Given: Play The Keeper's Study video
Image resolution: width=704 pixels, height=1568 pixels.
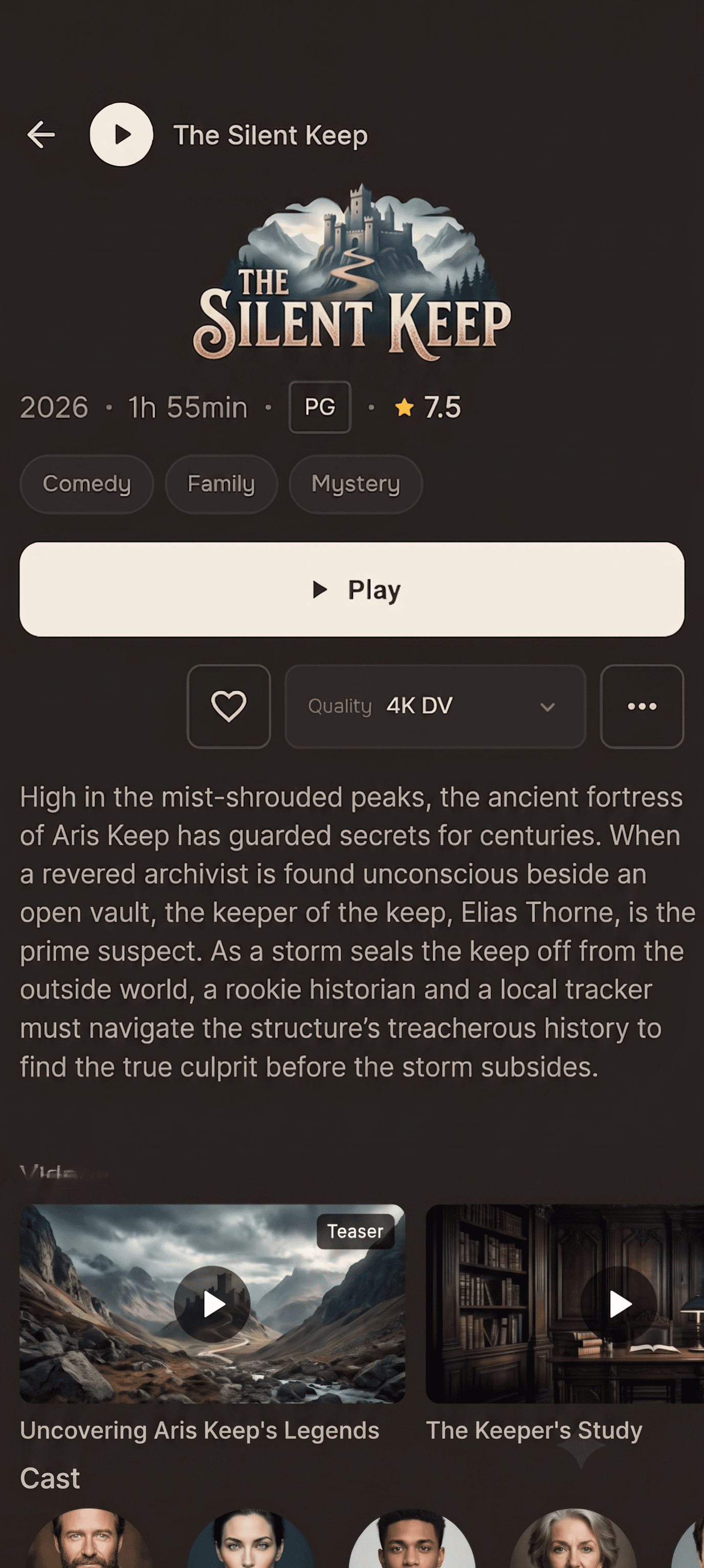Looking at the screenshot, I should (x=619, y=1304).
